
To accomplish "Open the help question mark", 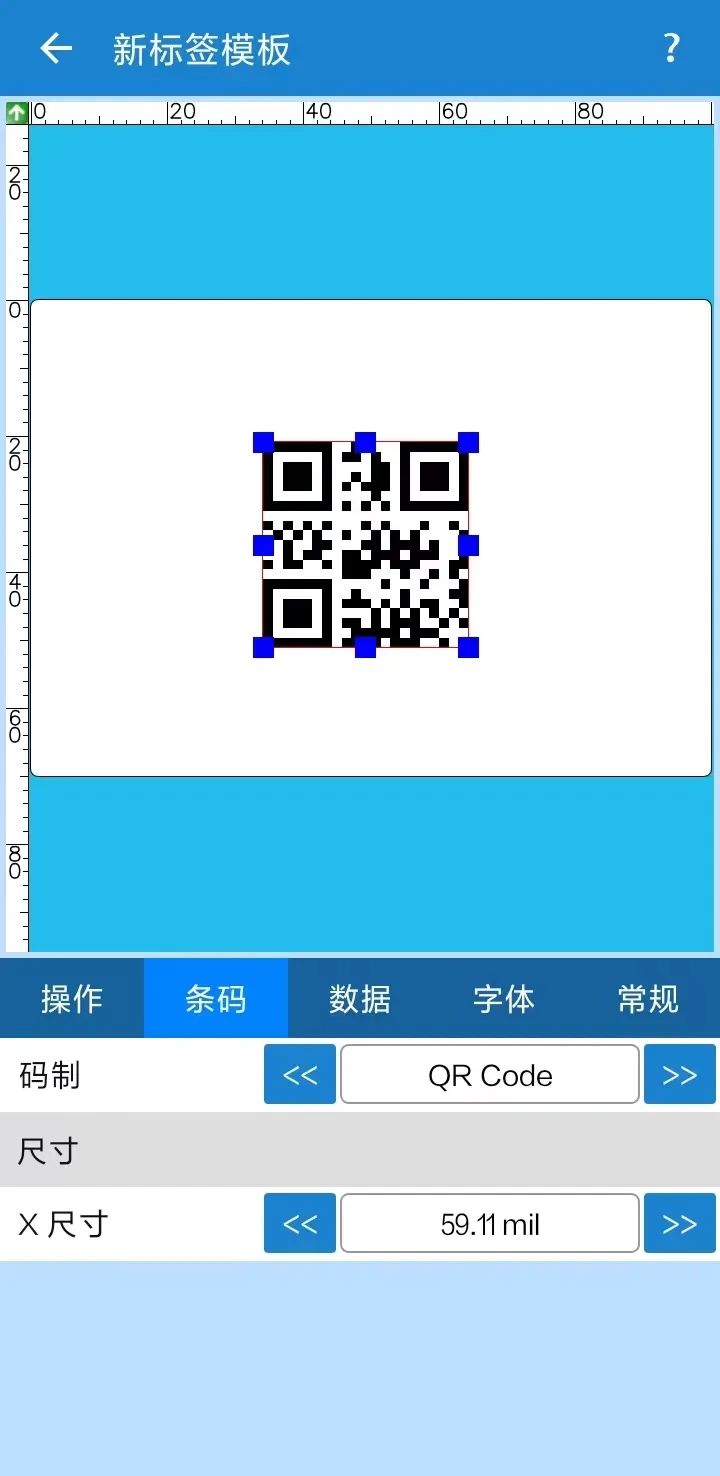I will point(672,48).
